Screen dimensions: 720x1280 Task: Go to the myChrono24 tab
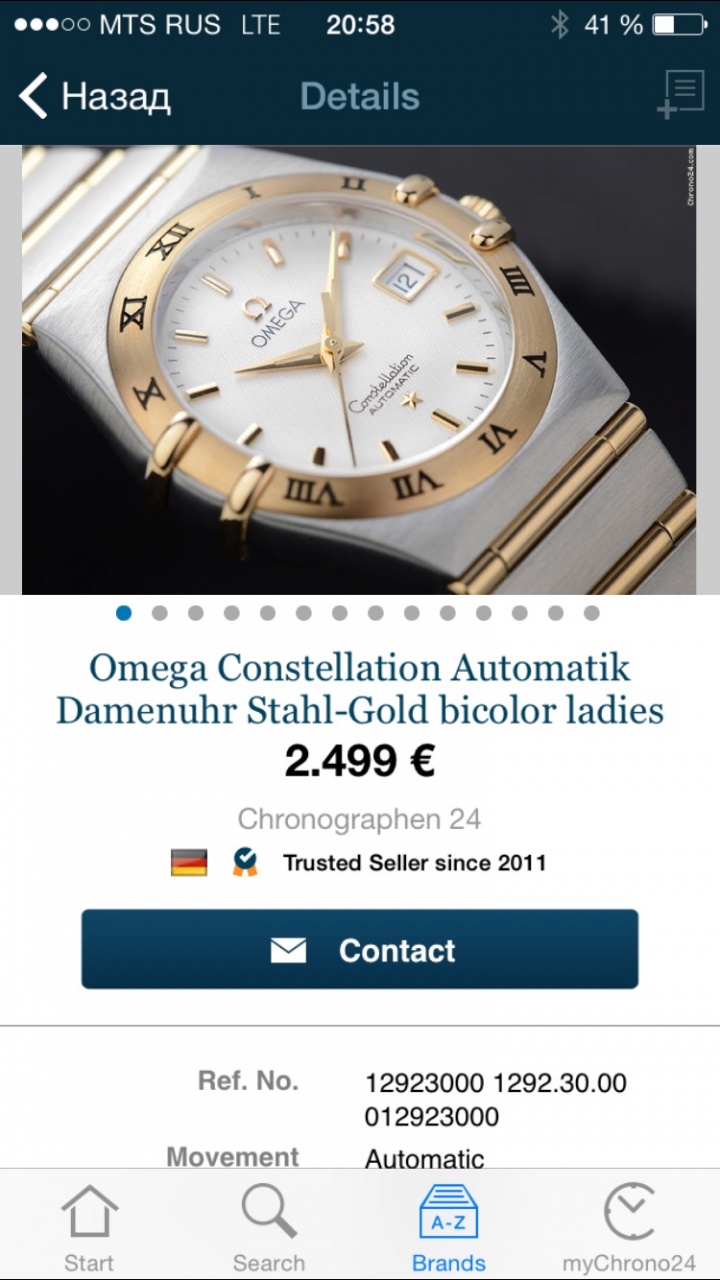(x=629, y=1227)
